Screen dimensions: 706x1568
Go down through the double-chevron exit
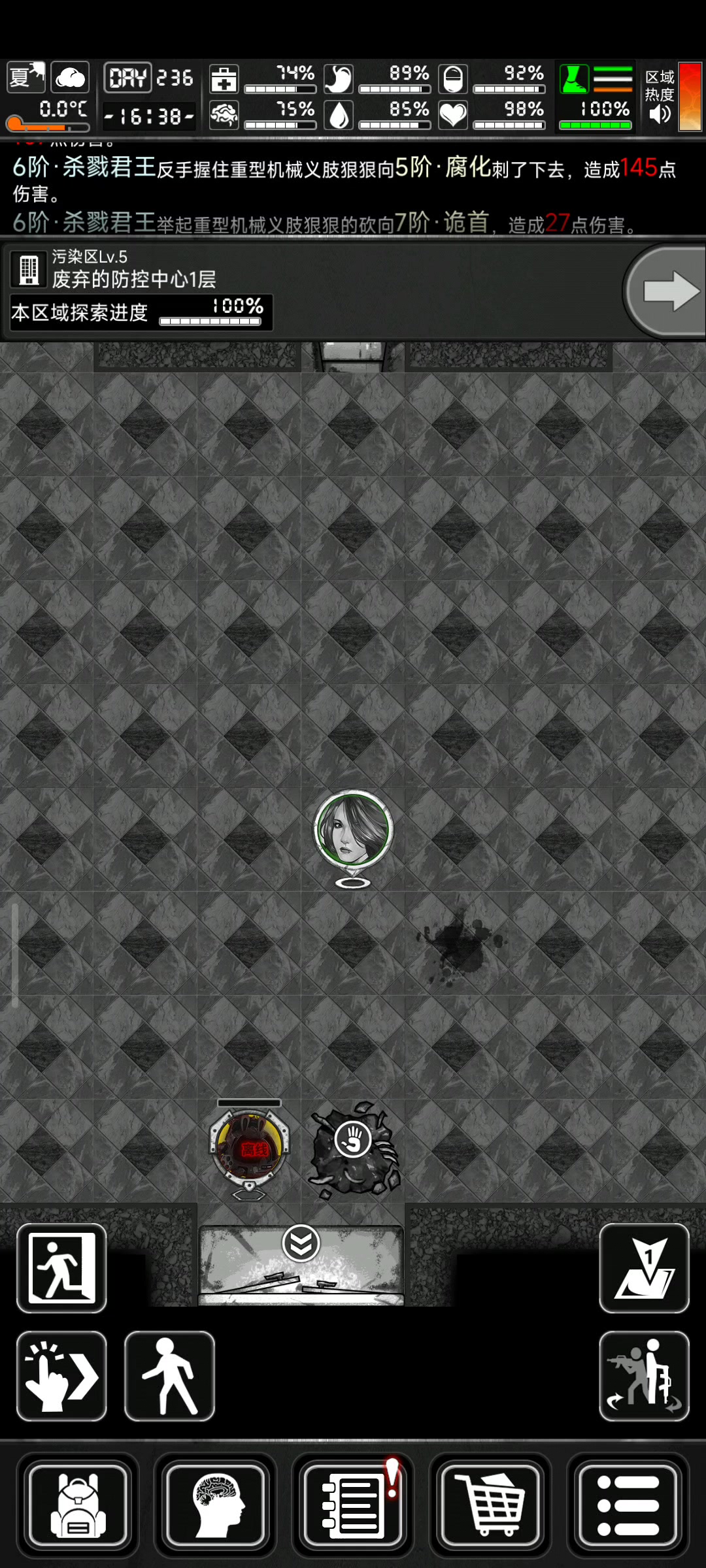pyautogui.click(x=301, y=1243)
